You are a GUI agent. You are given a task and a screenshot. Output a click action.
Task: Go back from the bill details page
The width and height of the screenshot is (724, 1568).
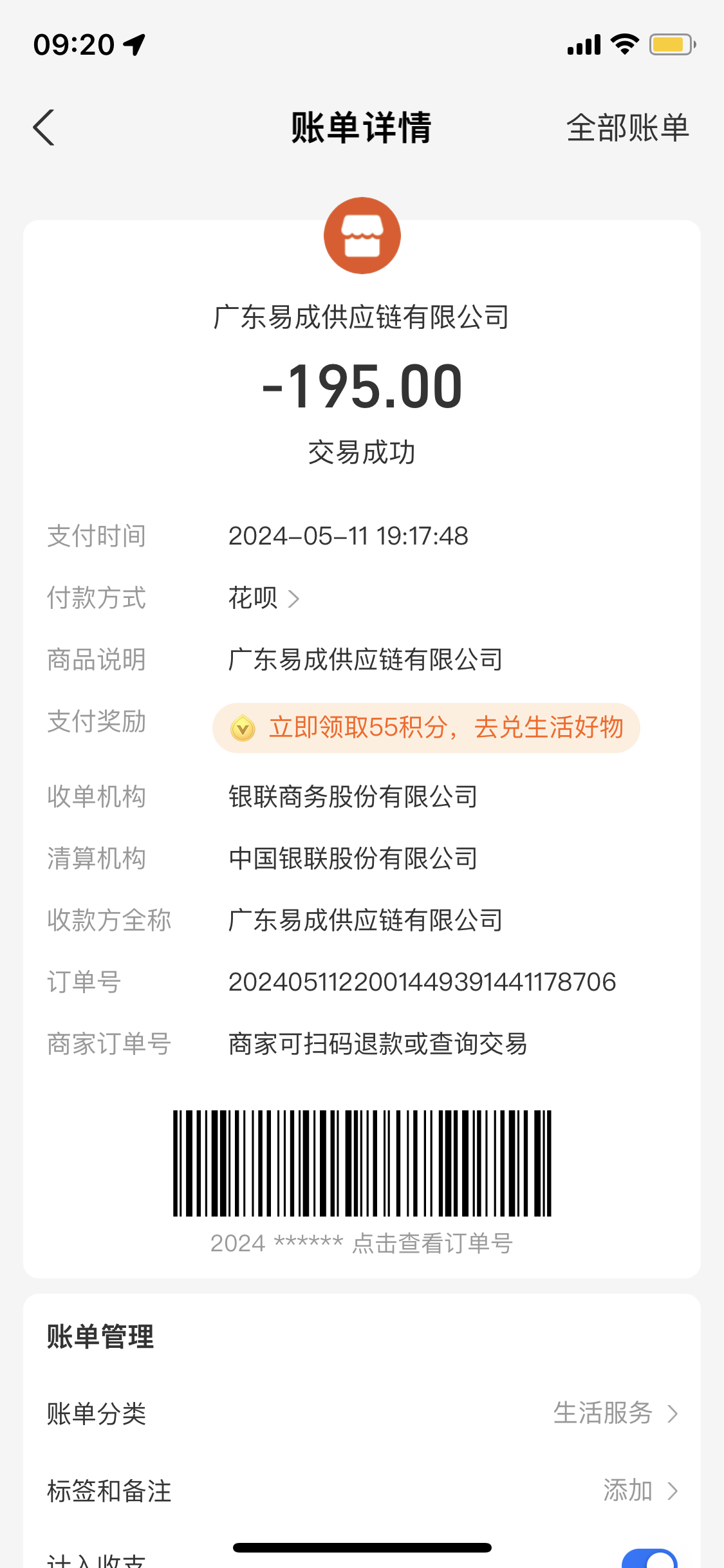[x=44, y=127]
